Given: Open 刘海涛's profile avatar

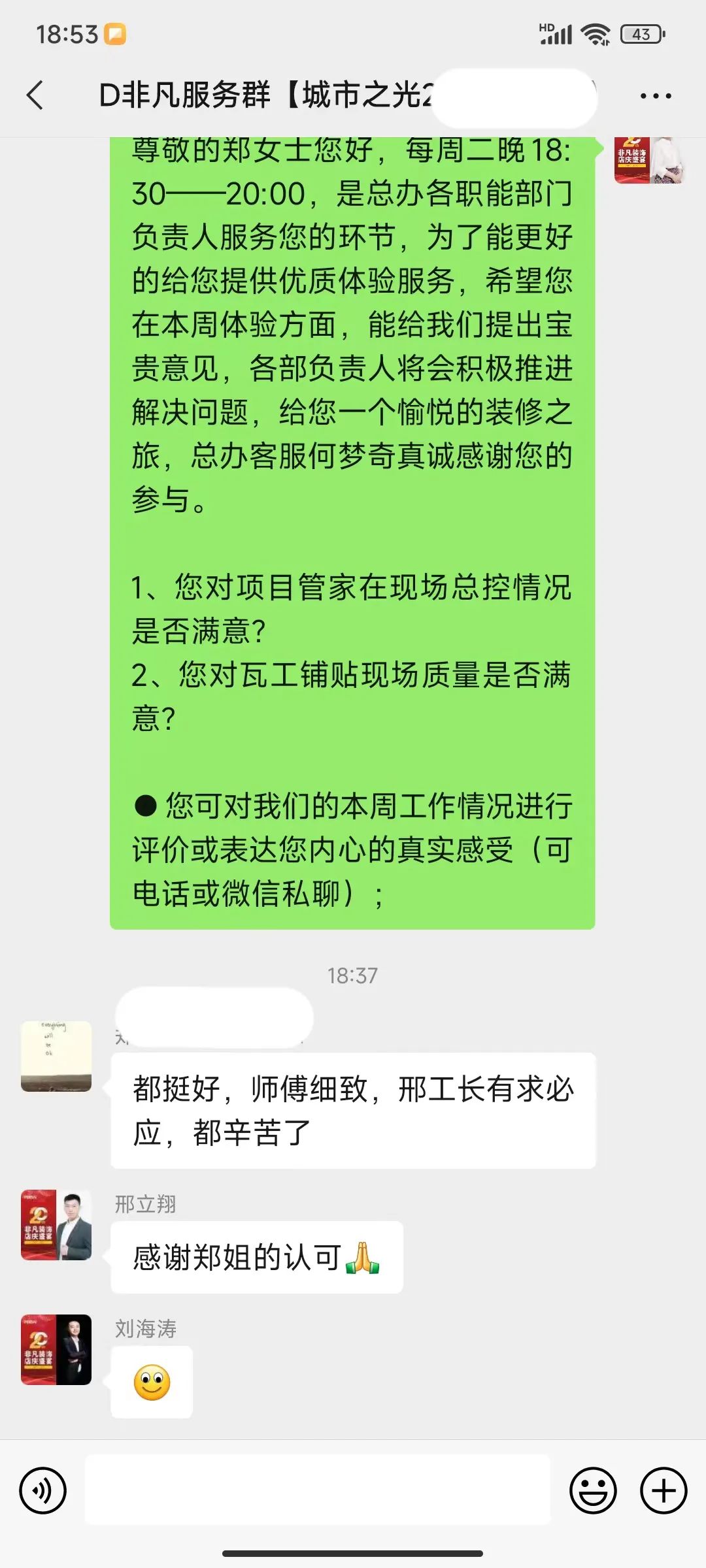Looking at the screenshot, I should coord(56,1349).
